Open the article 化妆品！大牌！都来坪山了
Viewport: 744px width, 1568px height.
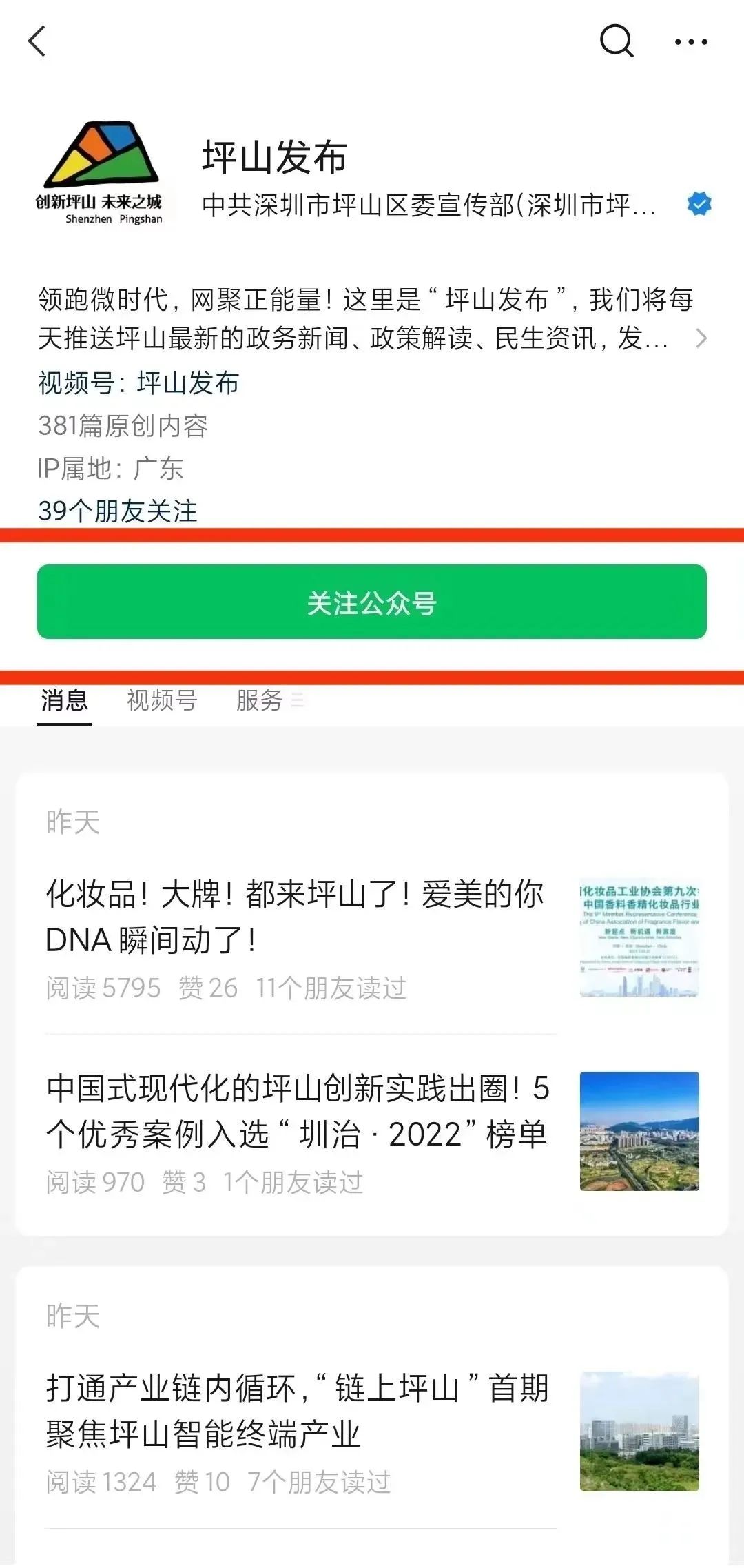[x=296, y=917]
